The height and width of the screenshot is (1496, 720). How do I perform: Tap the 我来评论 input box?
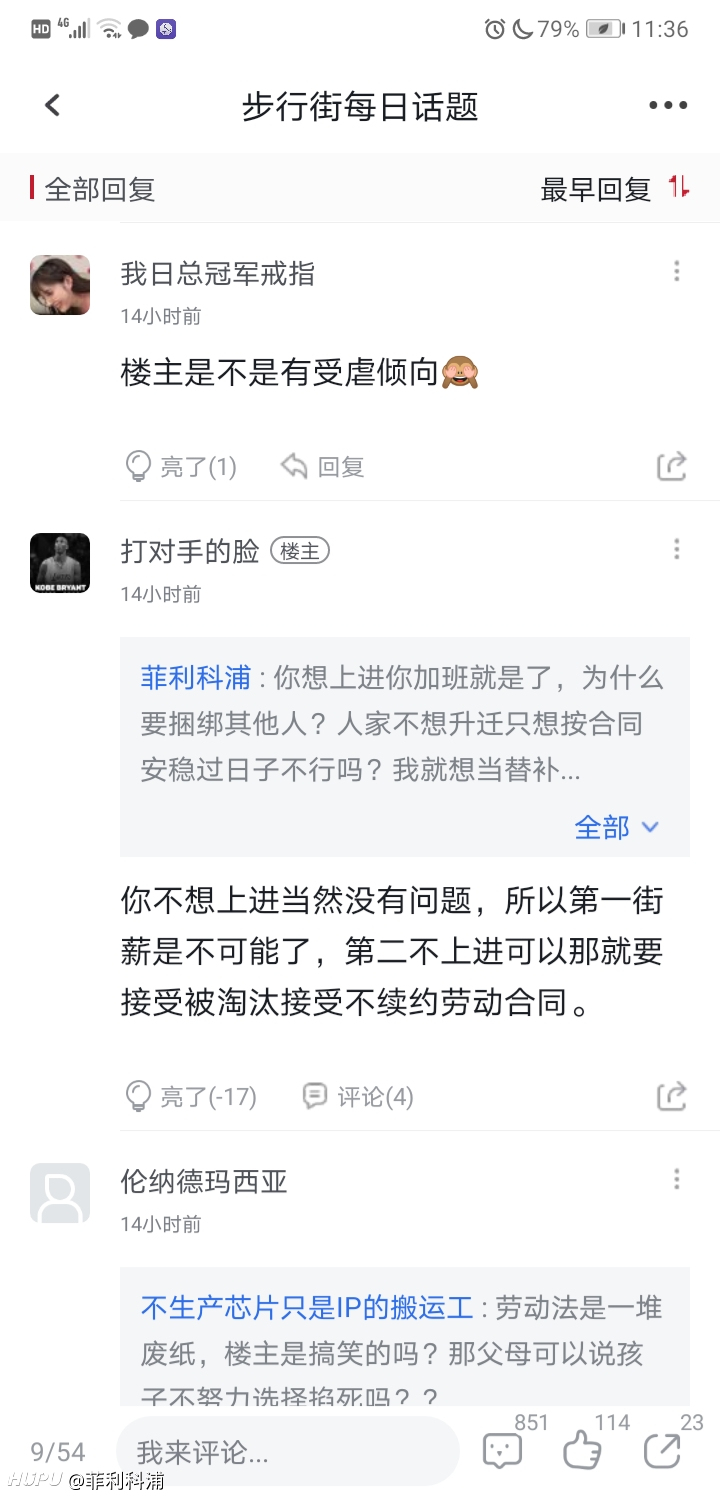coord(288,1451)
